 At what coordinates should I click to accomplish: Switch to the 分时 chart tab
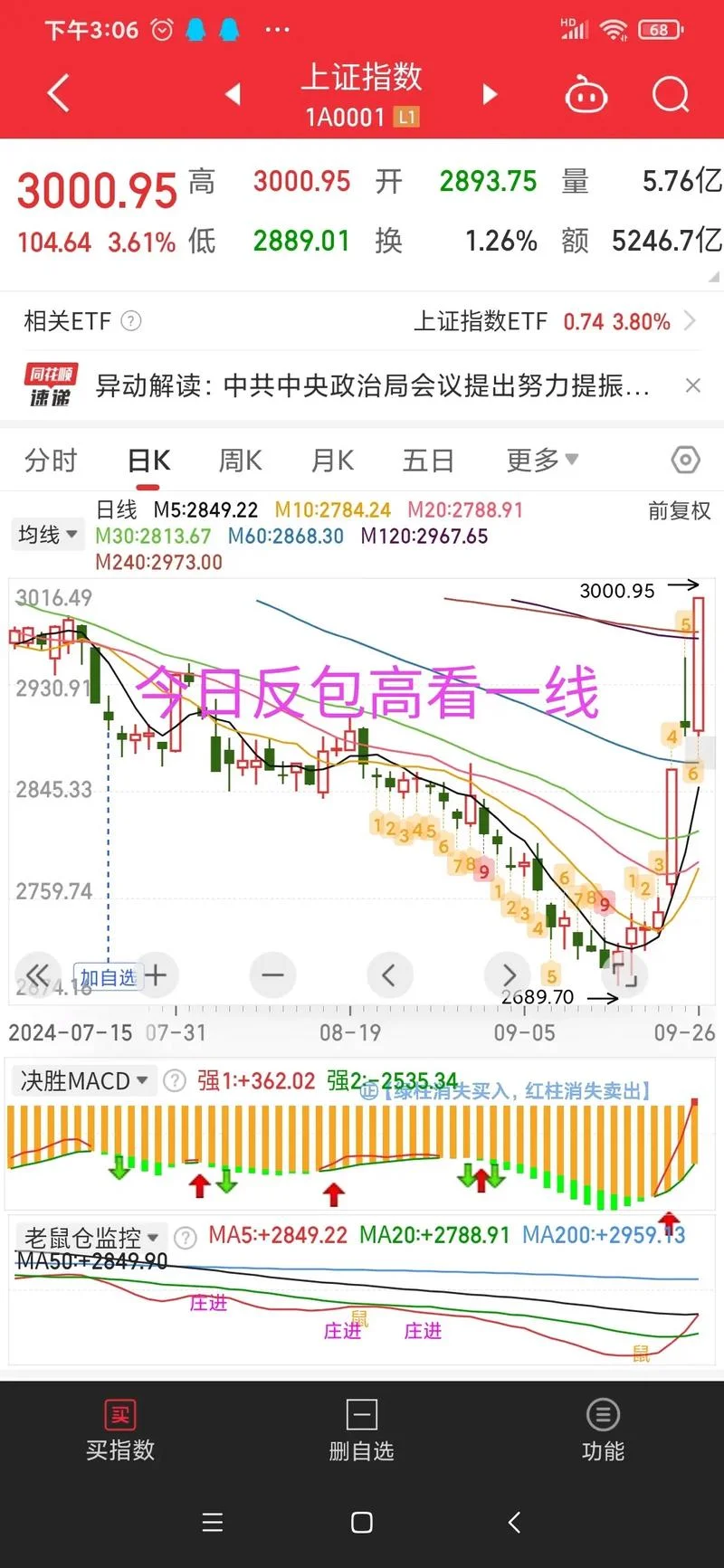(51, 461)
